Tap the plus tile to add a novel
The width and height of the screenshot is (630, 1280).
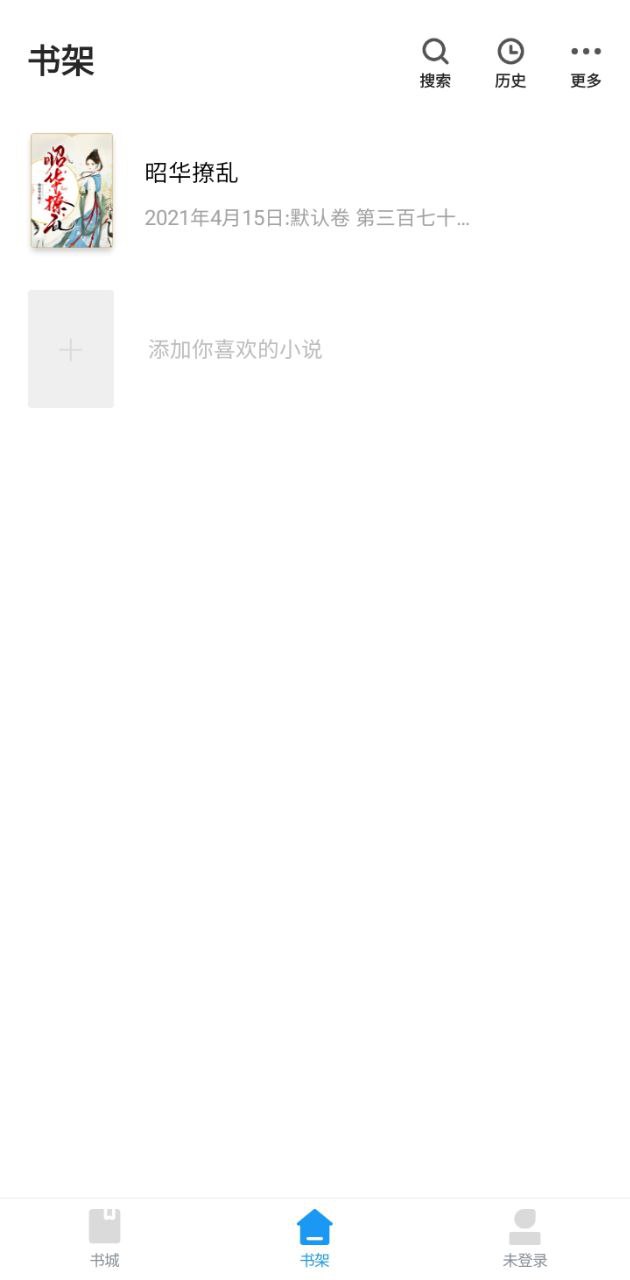click(71, 349)
